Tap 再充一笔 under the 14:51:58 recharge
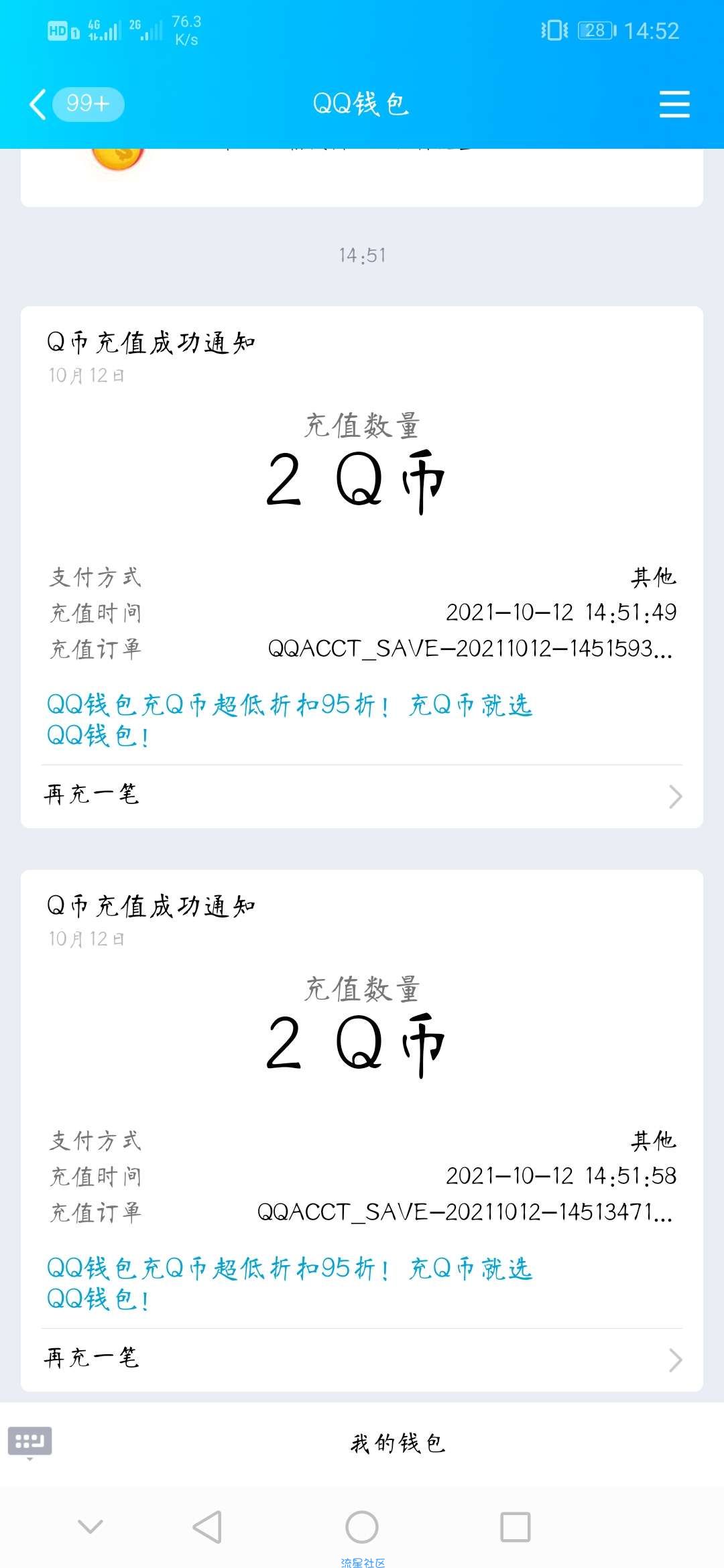Screen dimensions: 724x1568 (x=362, y=1359)
